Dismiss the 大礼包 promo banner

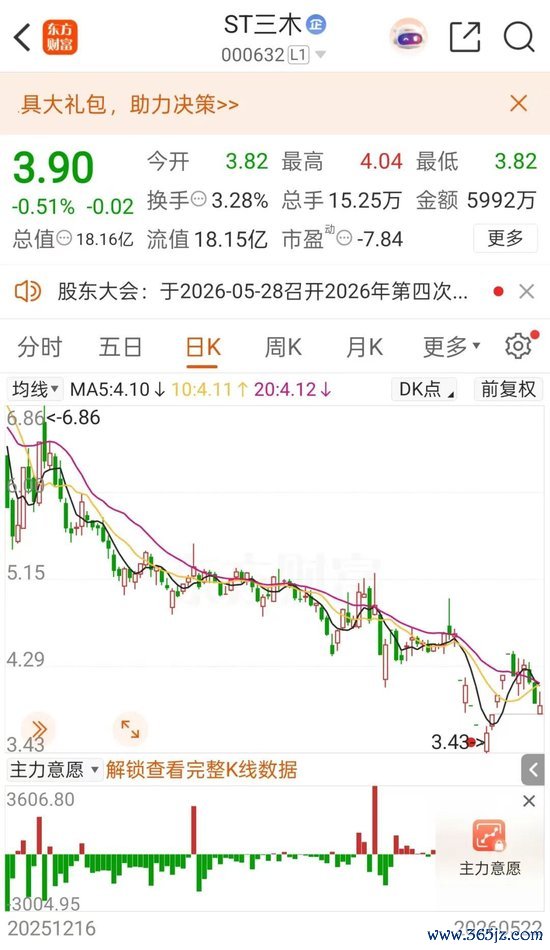click(519, 104)
